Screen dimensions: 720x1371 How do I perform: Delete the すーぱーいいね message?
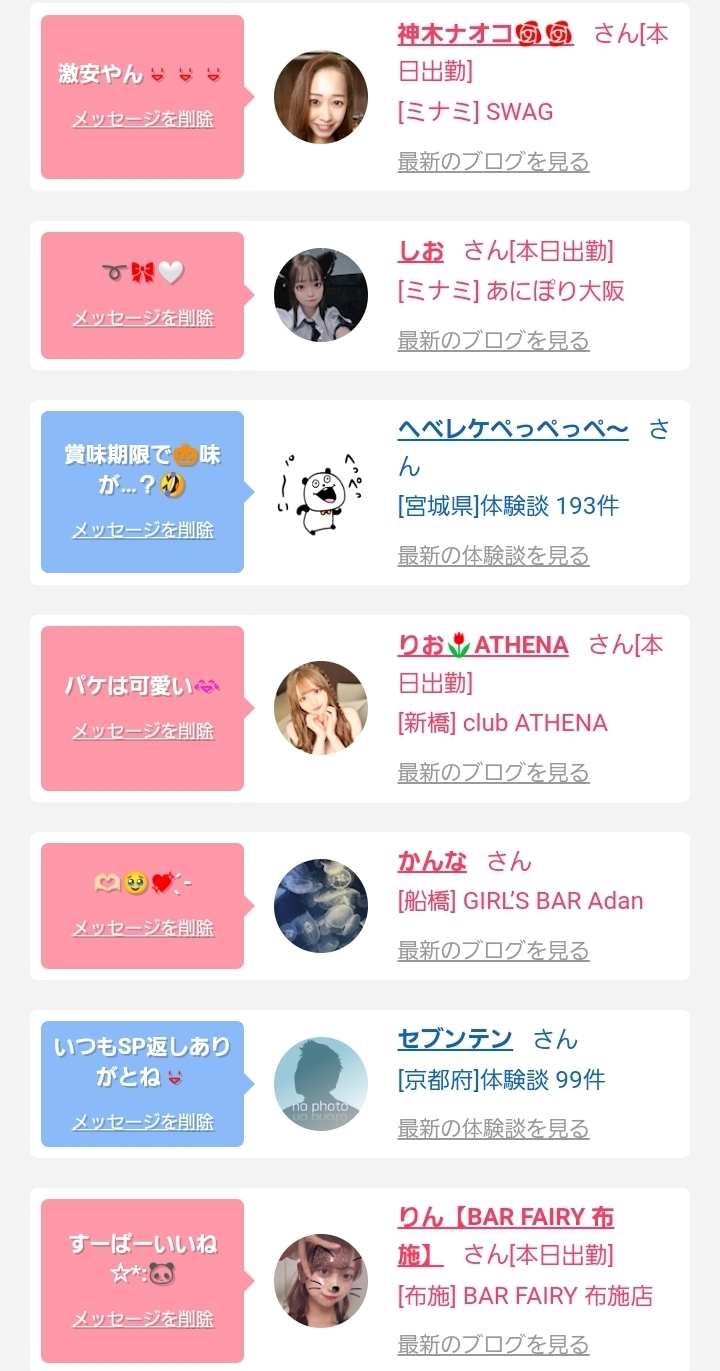[x=142, y=1320]
